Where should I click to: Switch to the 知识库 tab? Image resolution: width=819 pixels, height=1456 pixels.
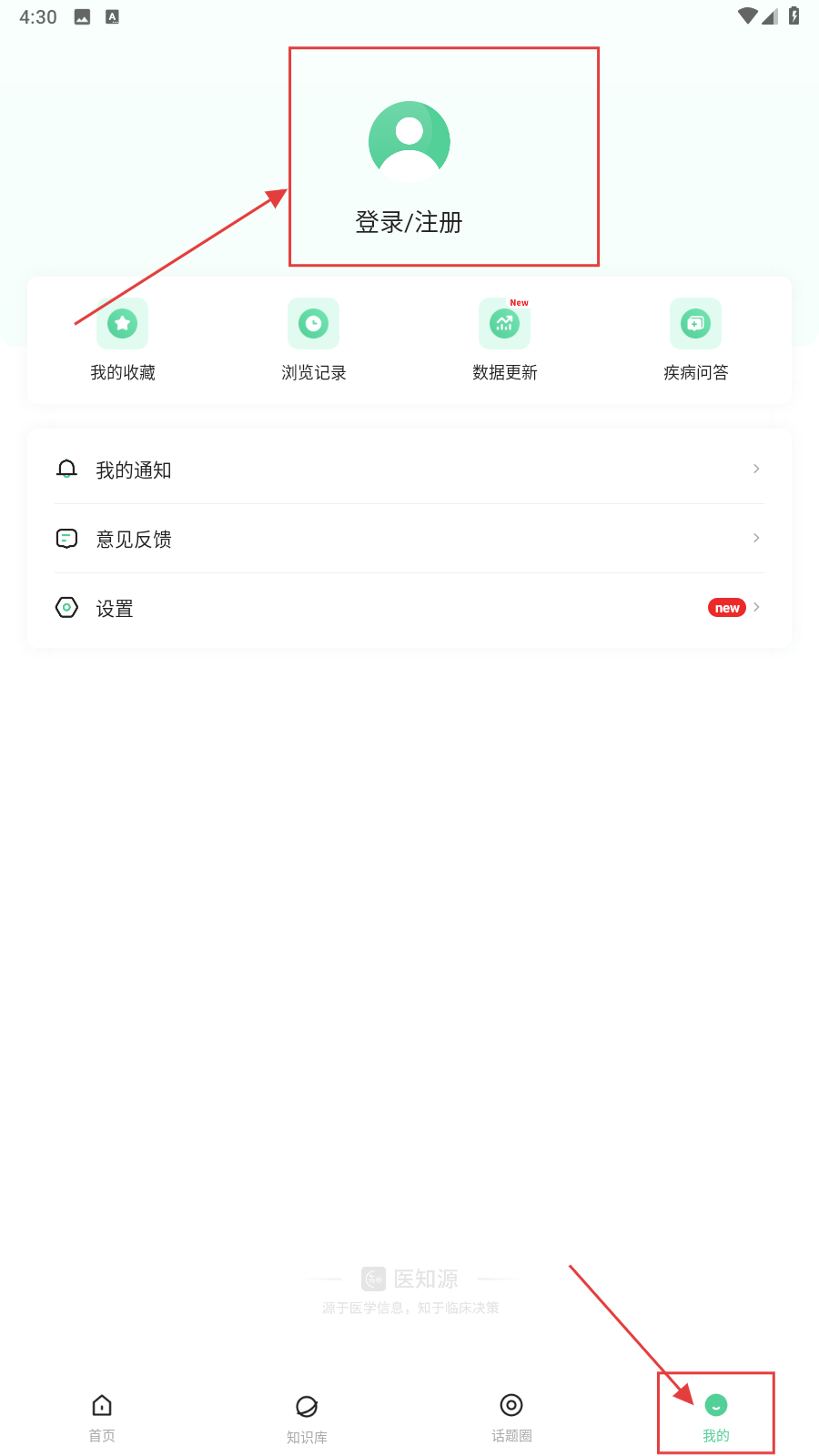tap(307, 1417)
